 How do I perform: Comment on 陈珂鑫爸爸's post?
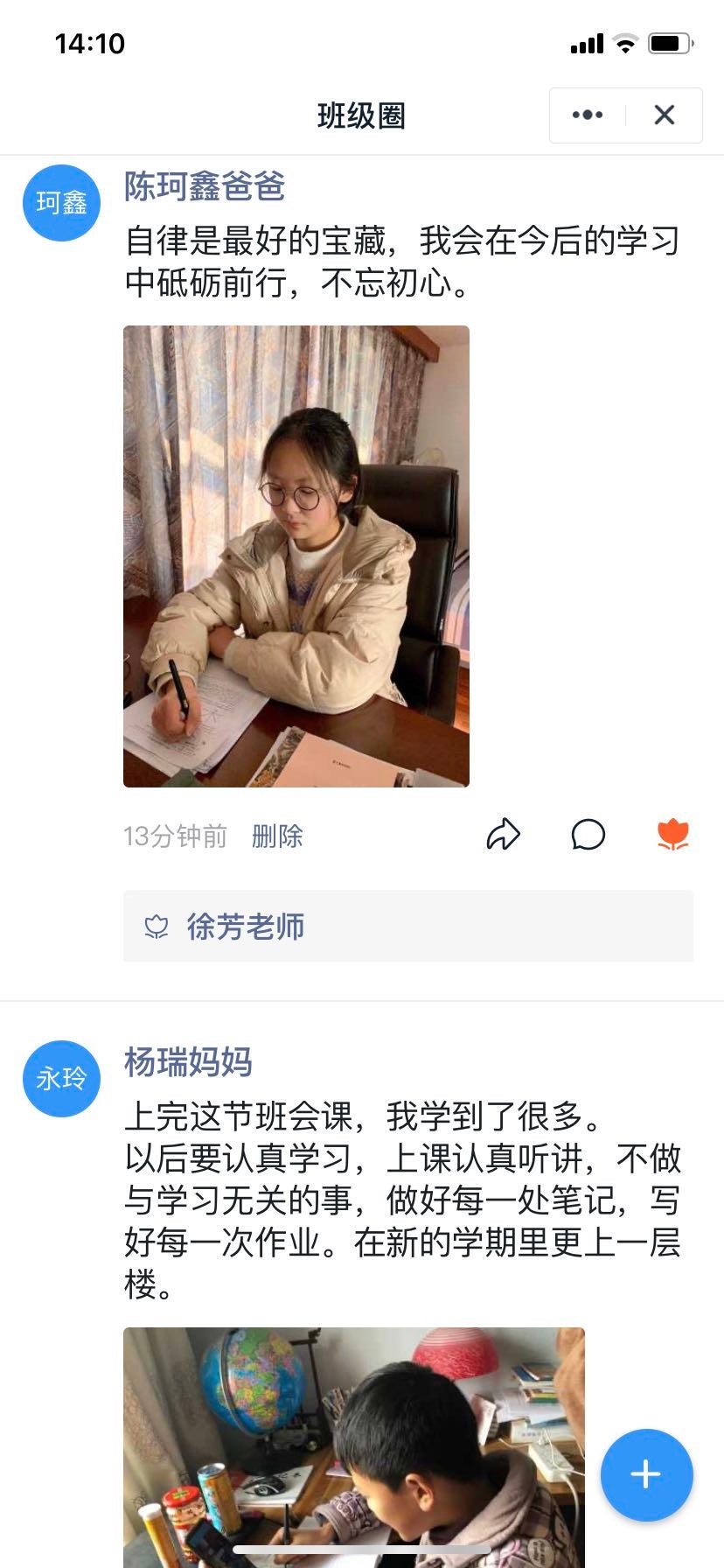[588, 835]
